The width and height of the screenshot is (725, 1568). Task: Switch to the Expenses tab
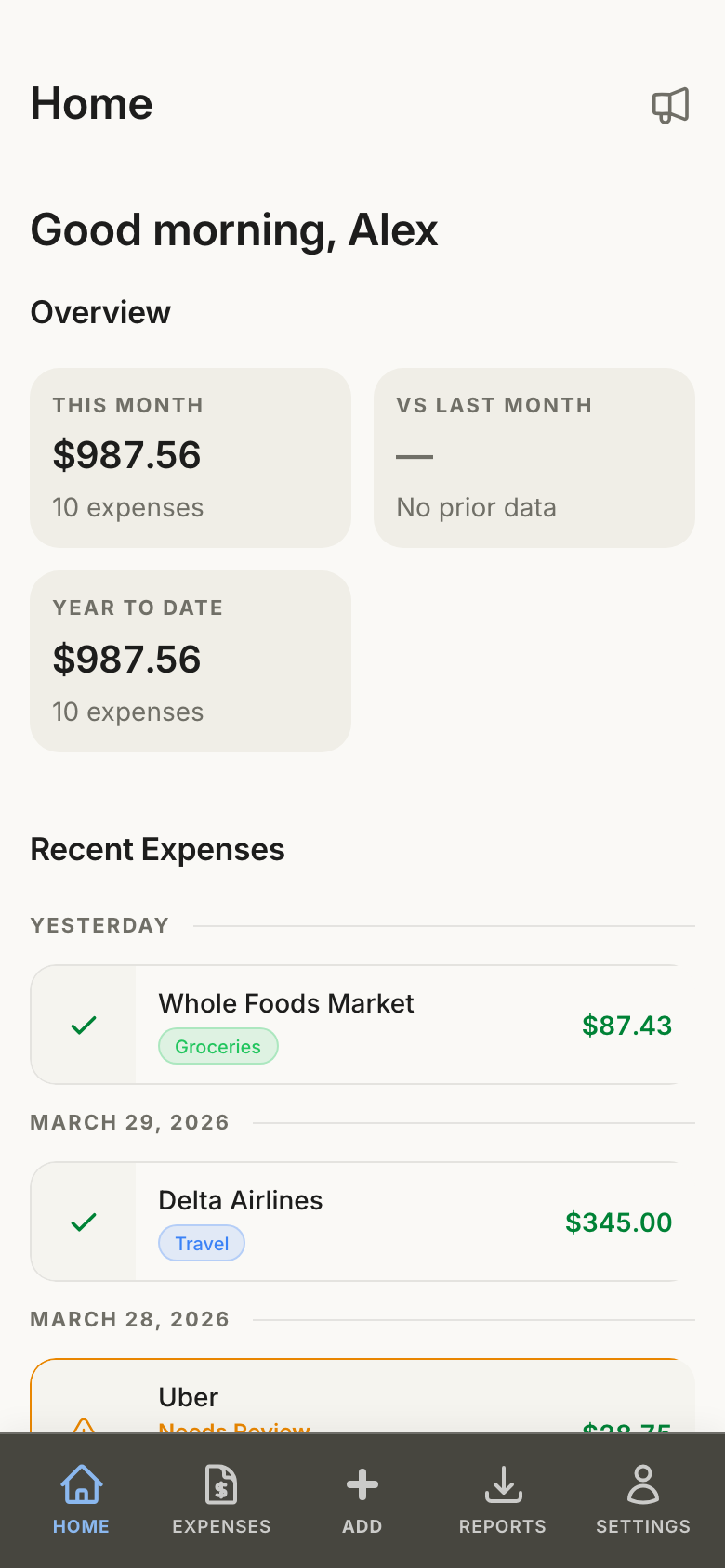pyautogui.click(x=221, y=1500)
